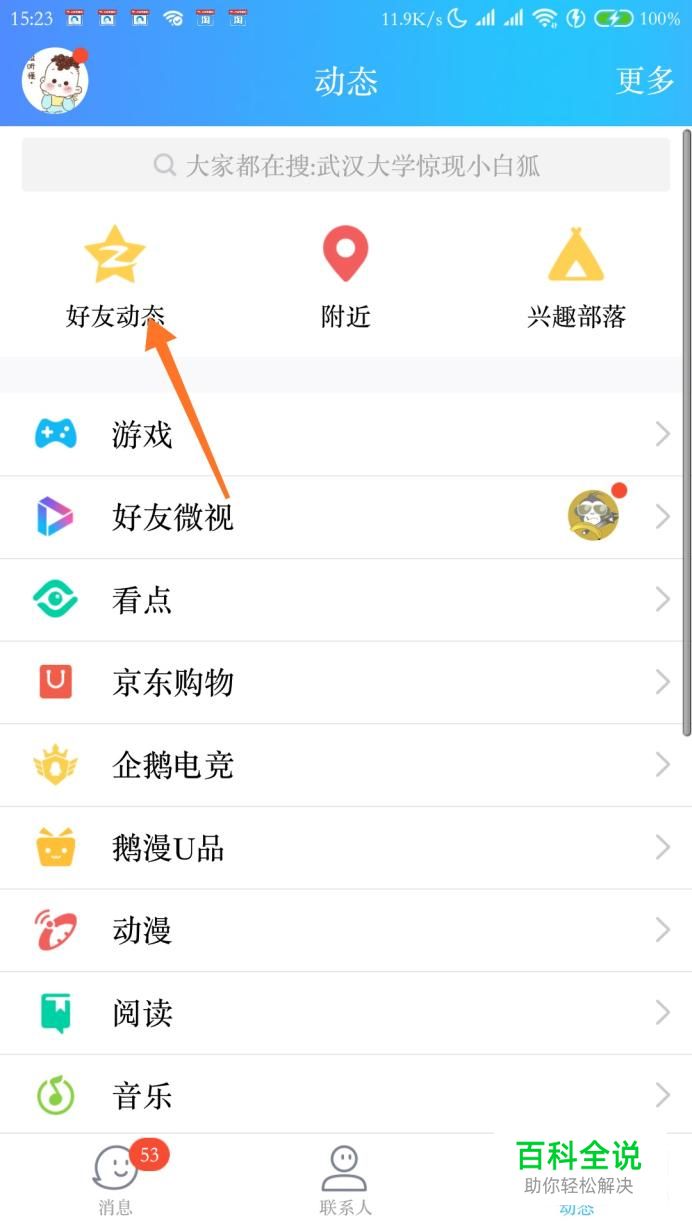Tap the 更多 button

point(645,81)
